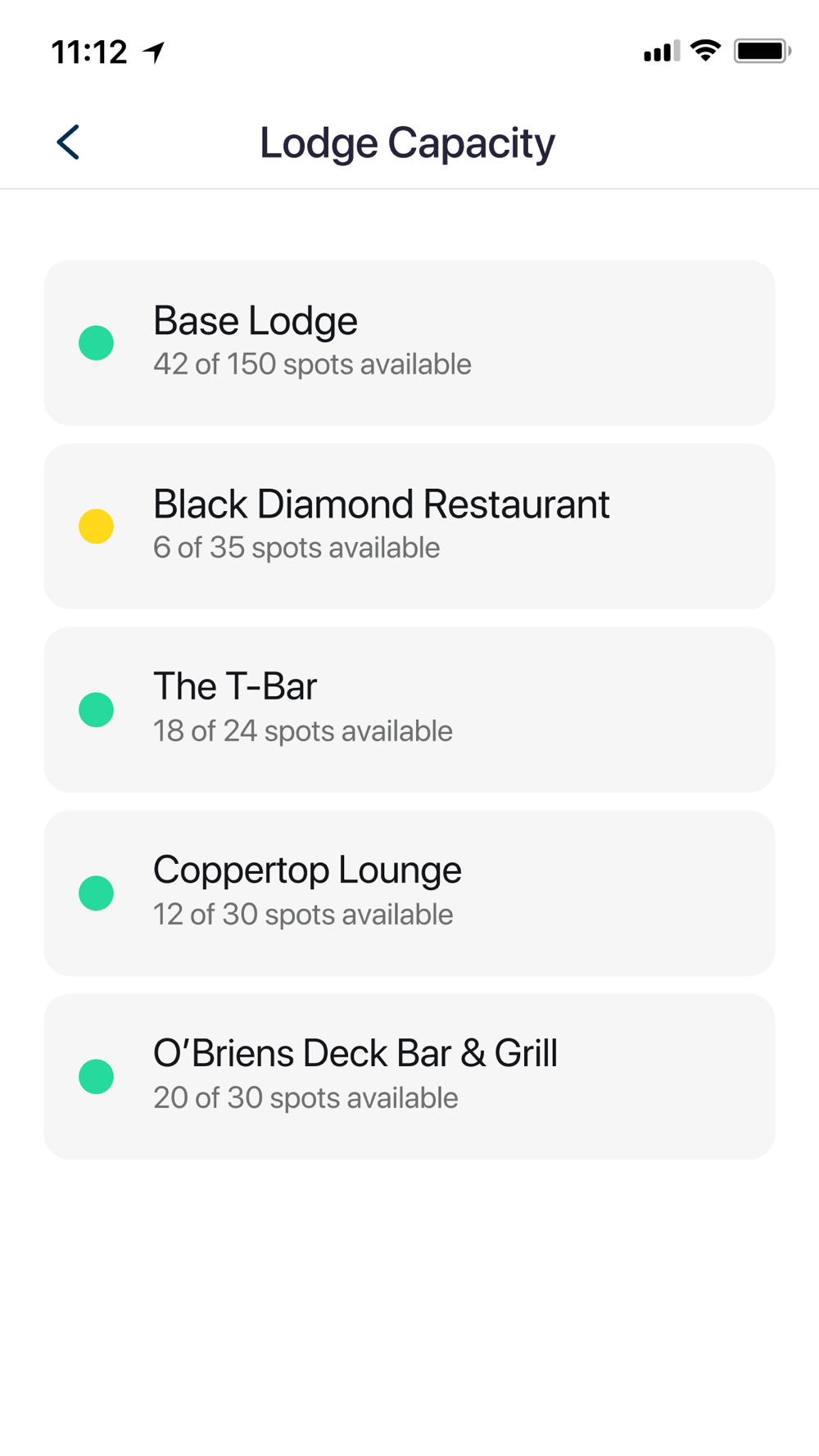This screenshot has height=1456, width=819.
Task: View The T-Bar capacity details
Action: pyautogui.click(x=409, y=709)
